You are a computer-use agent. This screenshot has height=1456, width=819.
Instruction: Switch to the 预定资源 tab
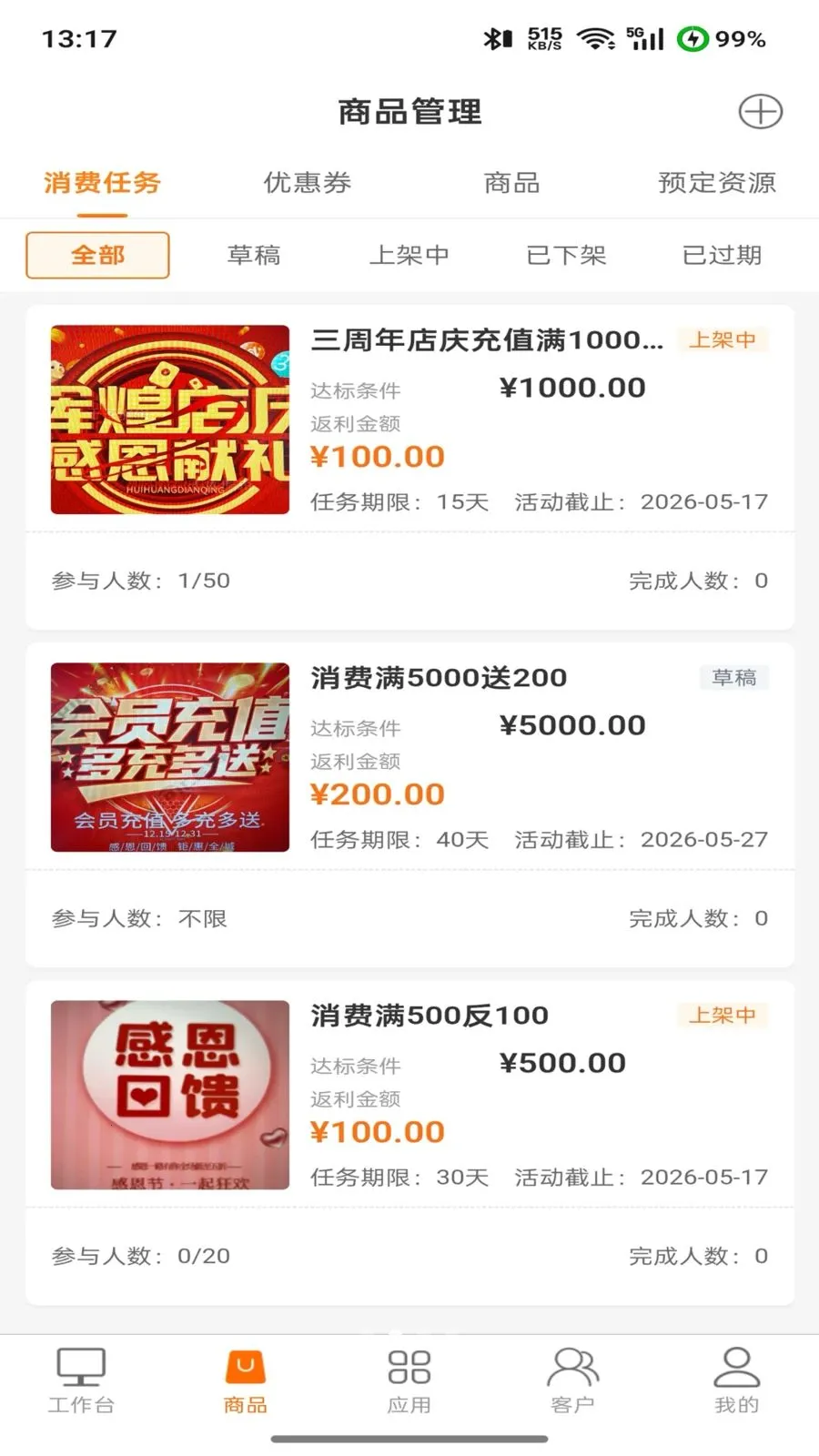[x=717, y=183]
